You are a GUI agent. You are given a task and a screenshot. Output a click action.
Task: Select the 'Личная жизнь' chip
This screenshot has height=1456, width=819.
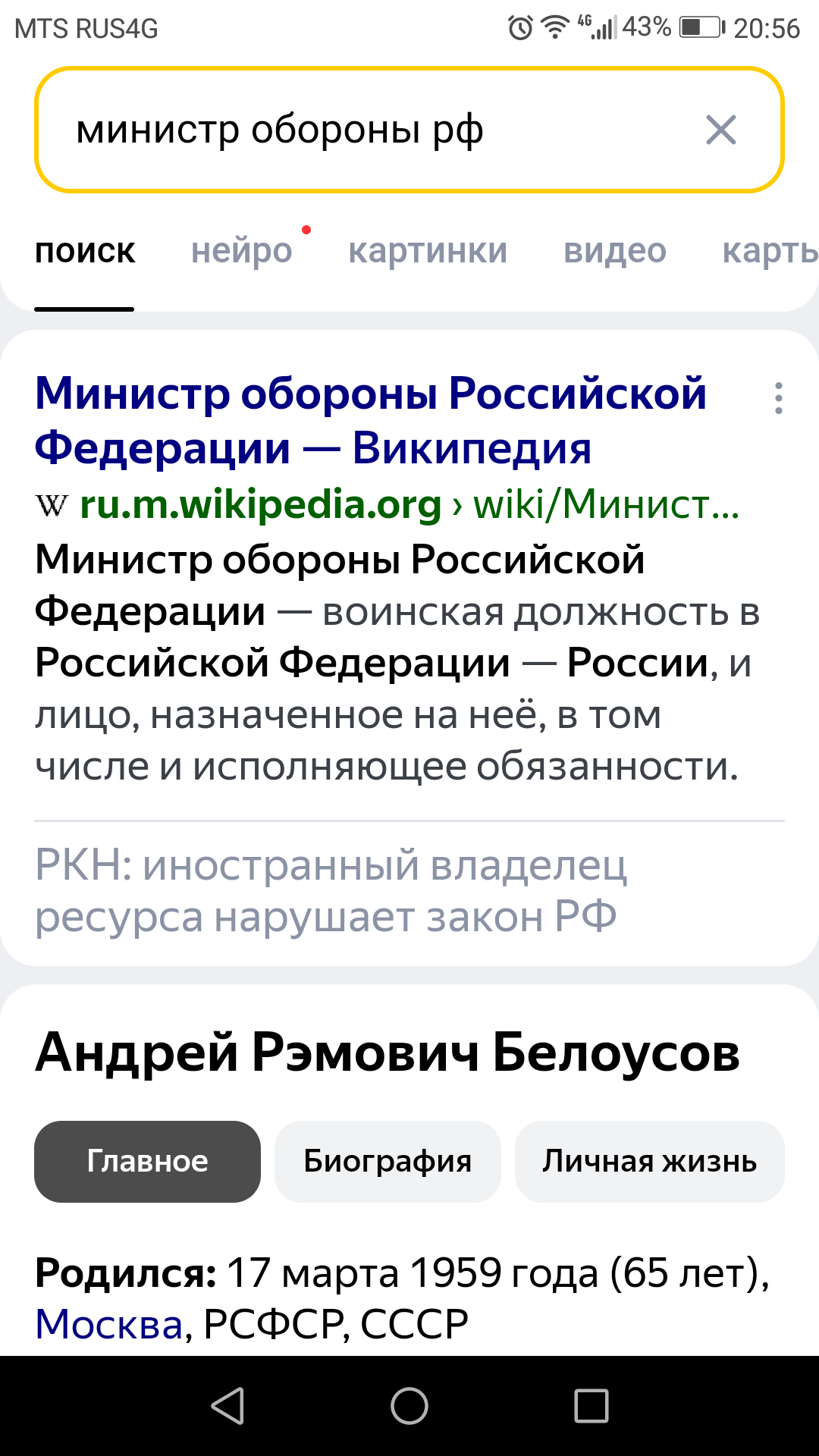point(649,1161)
